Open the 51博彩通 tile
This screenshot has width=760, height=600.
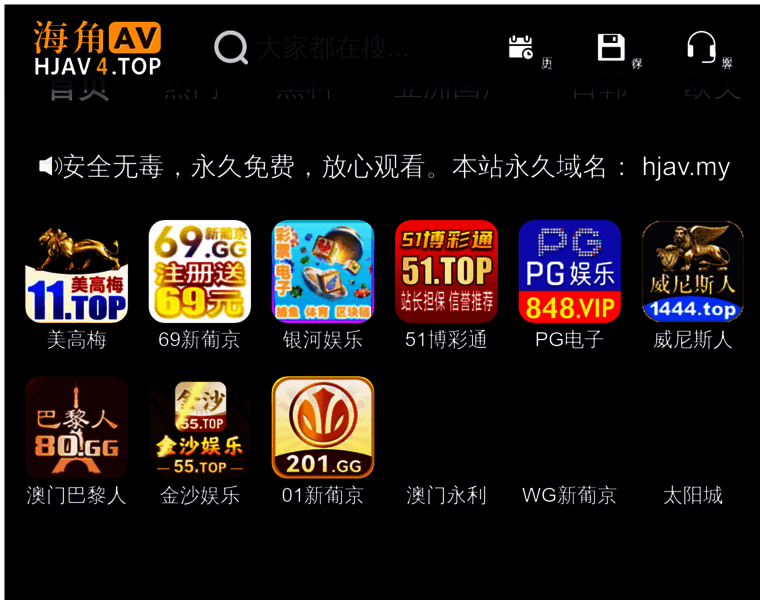(446, 272)
